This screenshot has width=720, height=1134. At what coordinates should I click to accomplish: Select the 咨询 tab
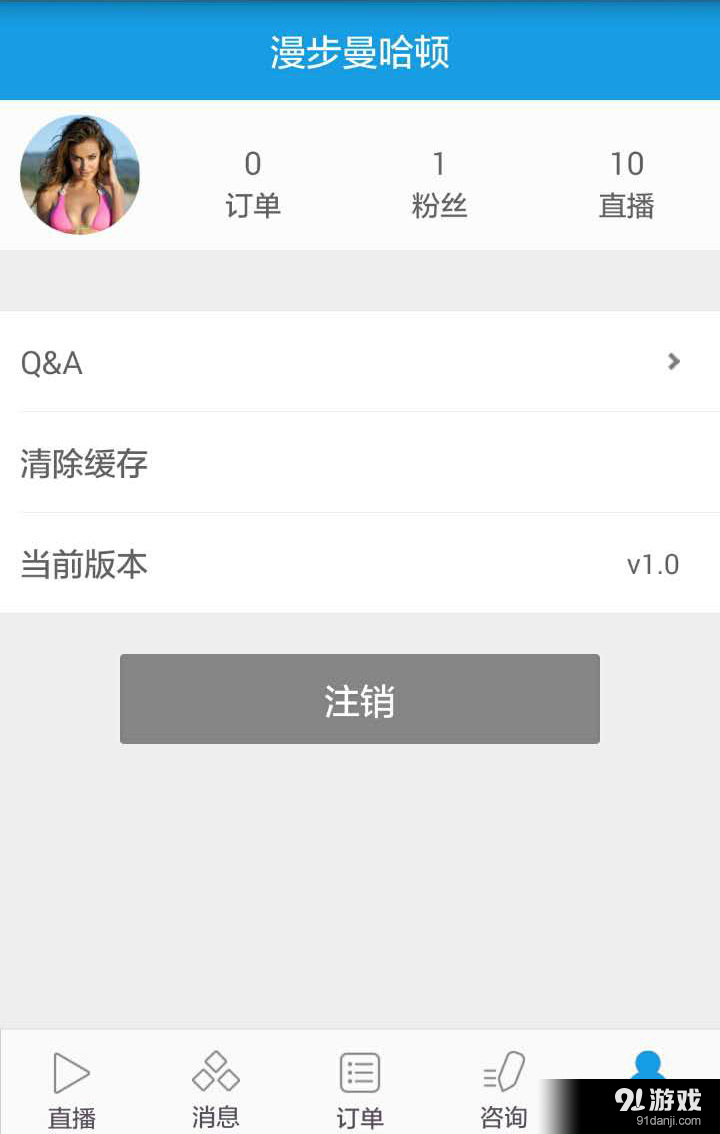point(504,1088)
